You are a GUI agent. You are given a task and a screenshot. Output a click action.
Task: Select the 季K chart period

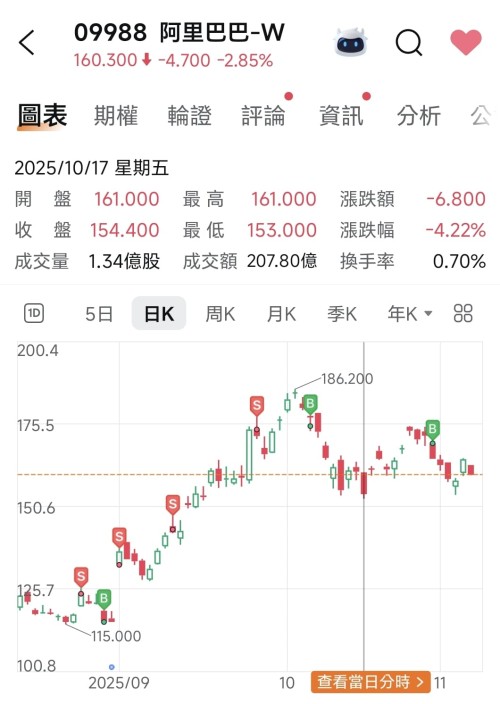pos(342,314)
